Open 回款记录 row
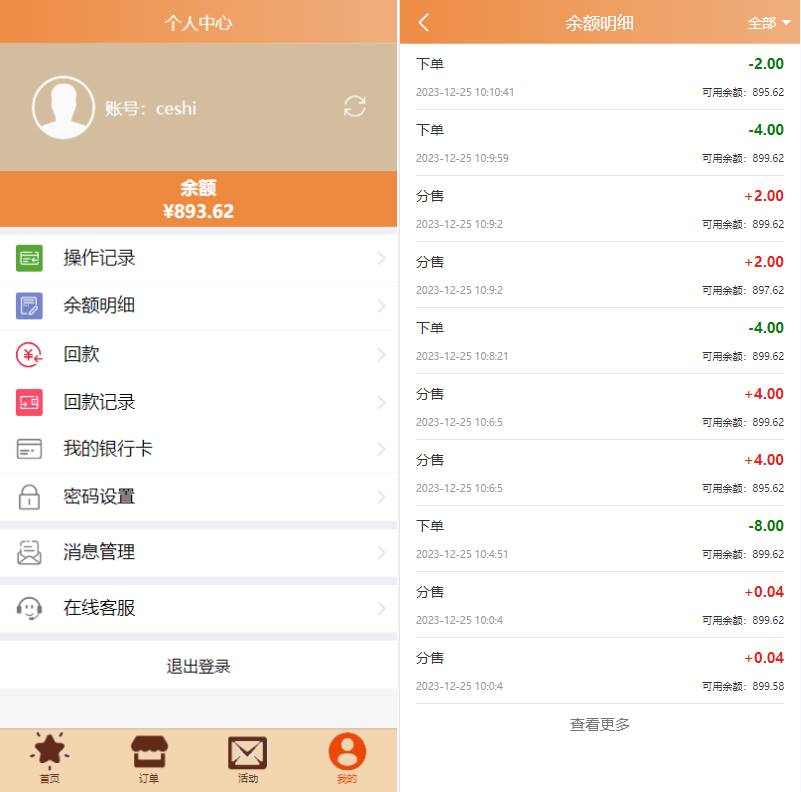Image resolution: width=801 pixels, height=792 pixels. click(x=198, y=402)
